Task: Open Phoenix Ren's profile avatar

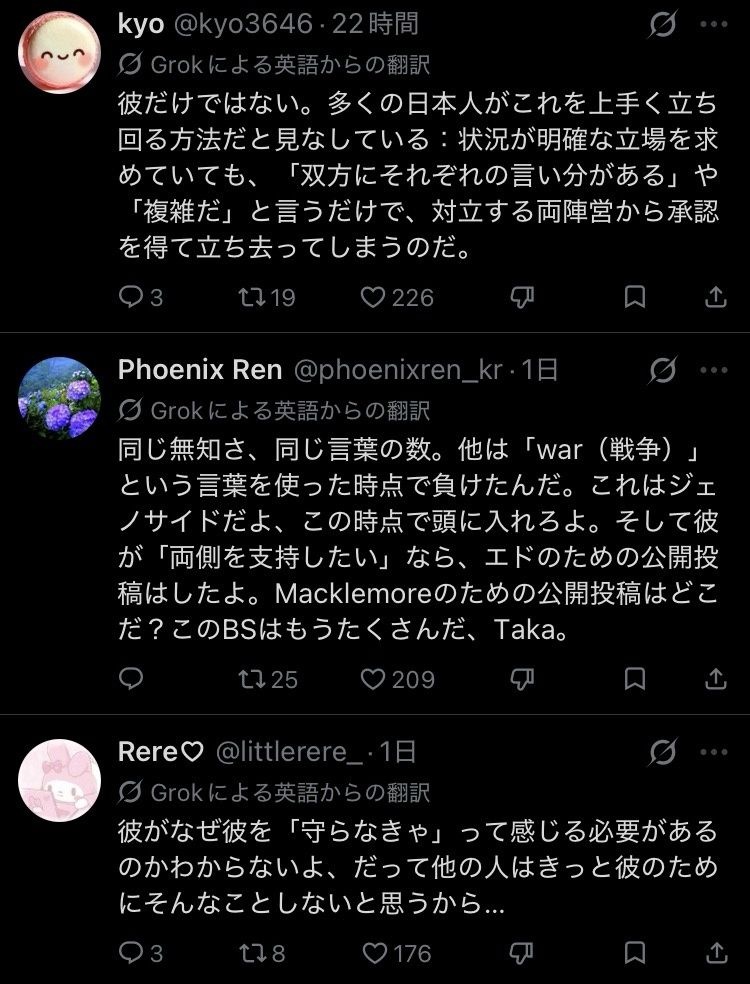Action: tap(59, 398)
